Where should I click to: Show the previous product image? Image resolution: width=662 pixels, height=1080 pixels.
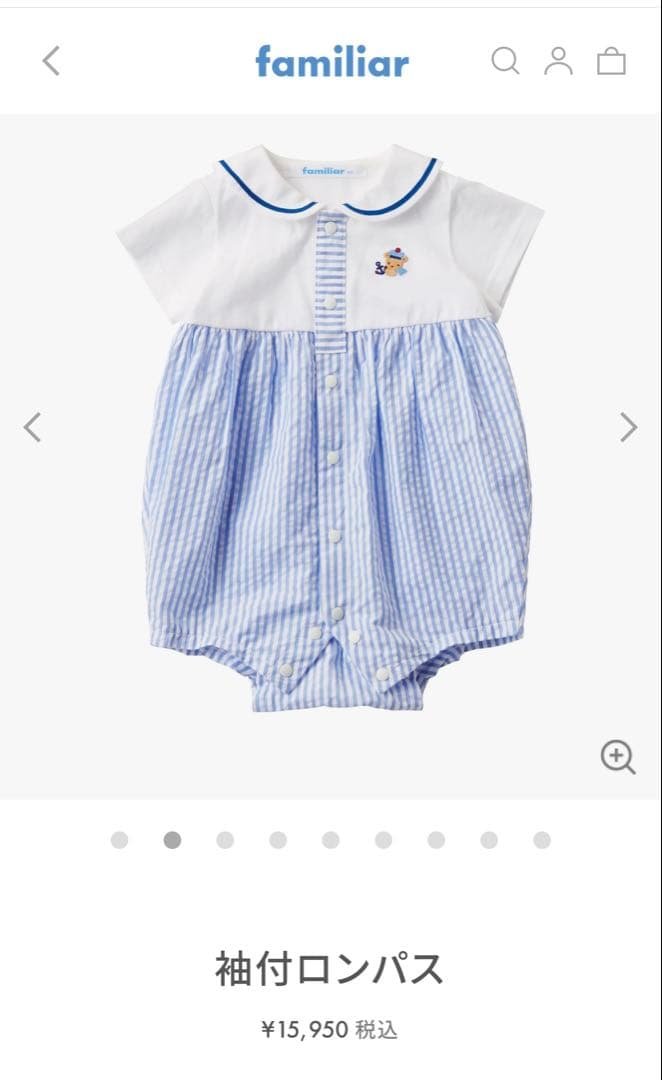pos(33,427)
